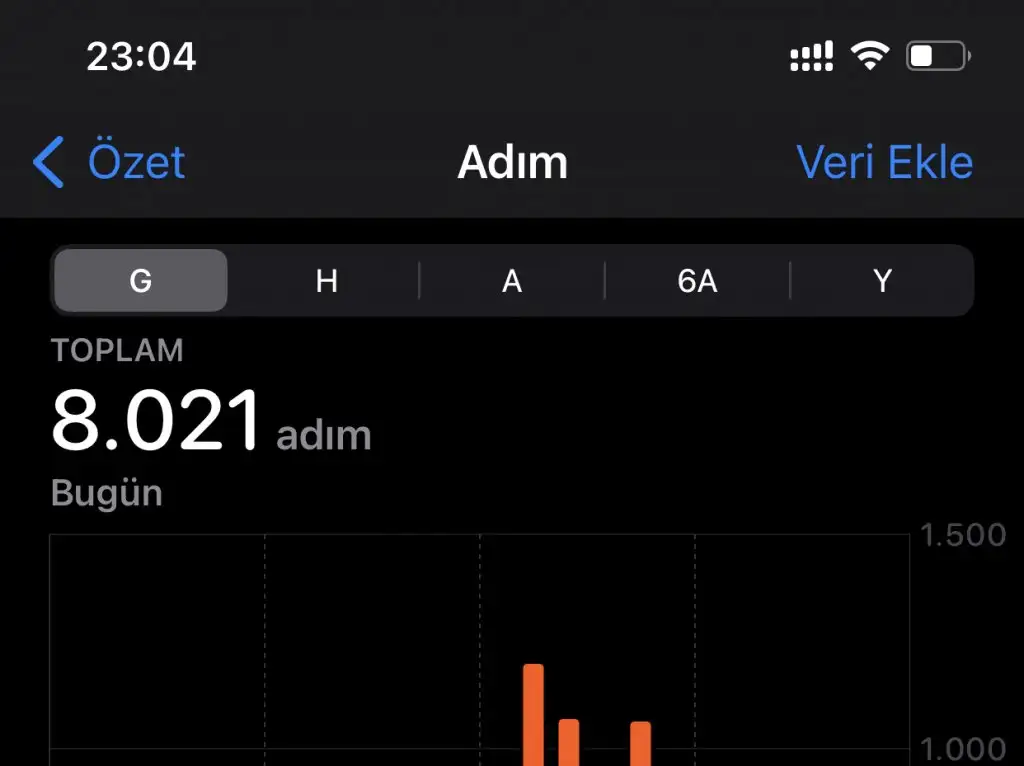Switch to the H weekly view
This screenshot has height=766, width=1024.
(x=326, y=281)
